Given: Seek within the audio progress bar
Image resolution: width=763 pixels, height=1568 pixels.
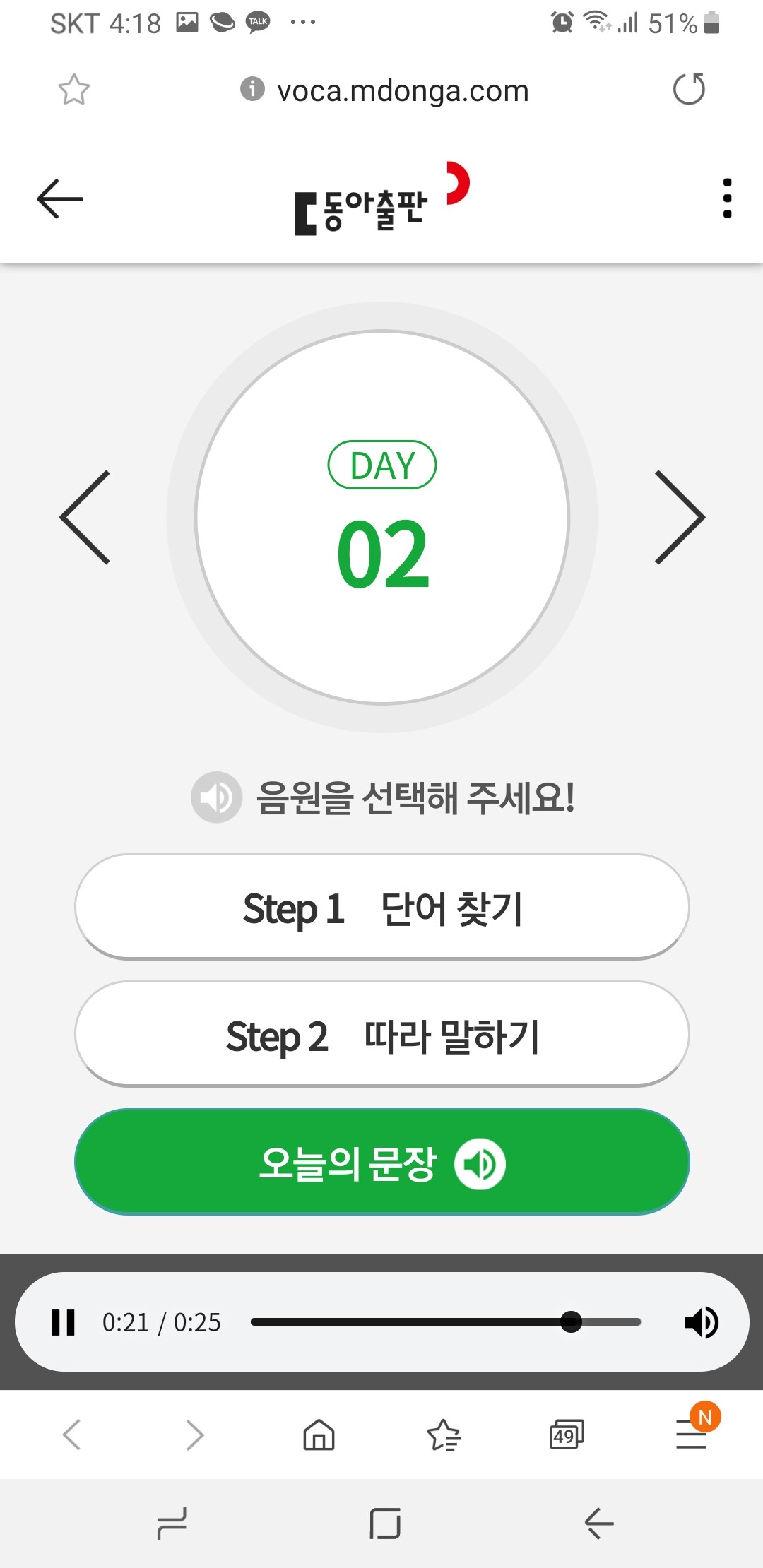Looking at the screenshot, I should tap(445, 1321).
